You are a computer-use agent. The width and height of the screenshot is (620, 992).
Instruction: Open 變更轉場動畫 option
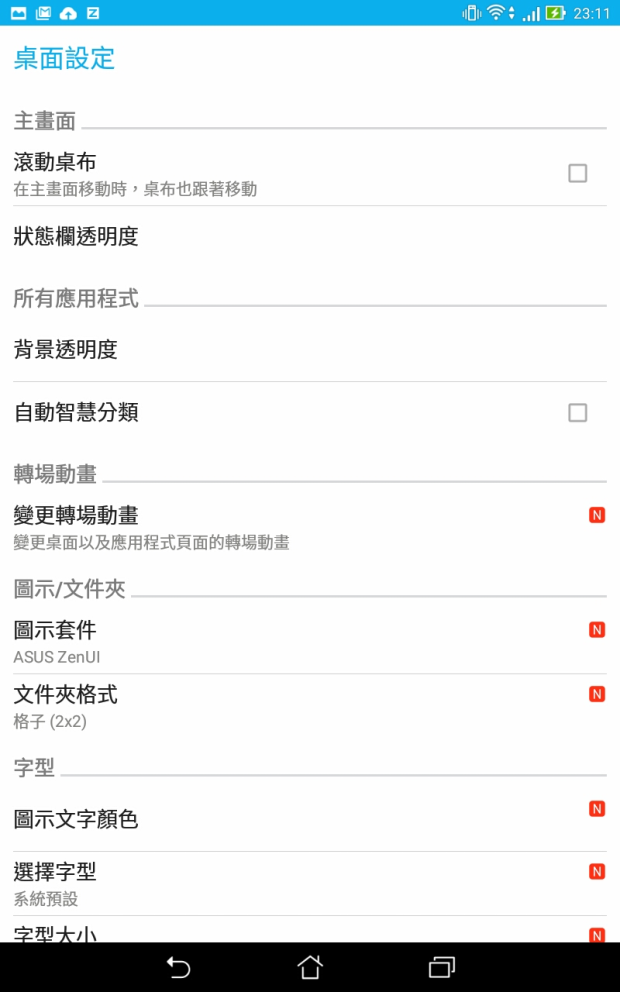click(x=310, y=527)
